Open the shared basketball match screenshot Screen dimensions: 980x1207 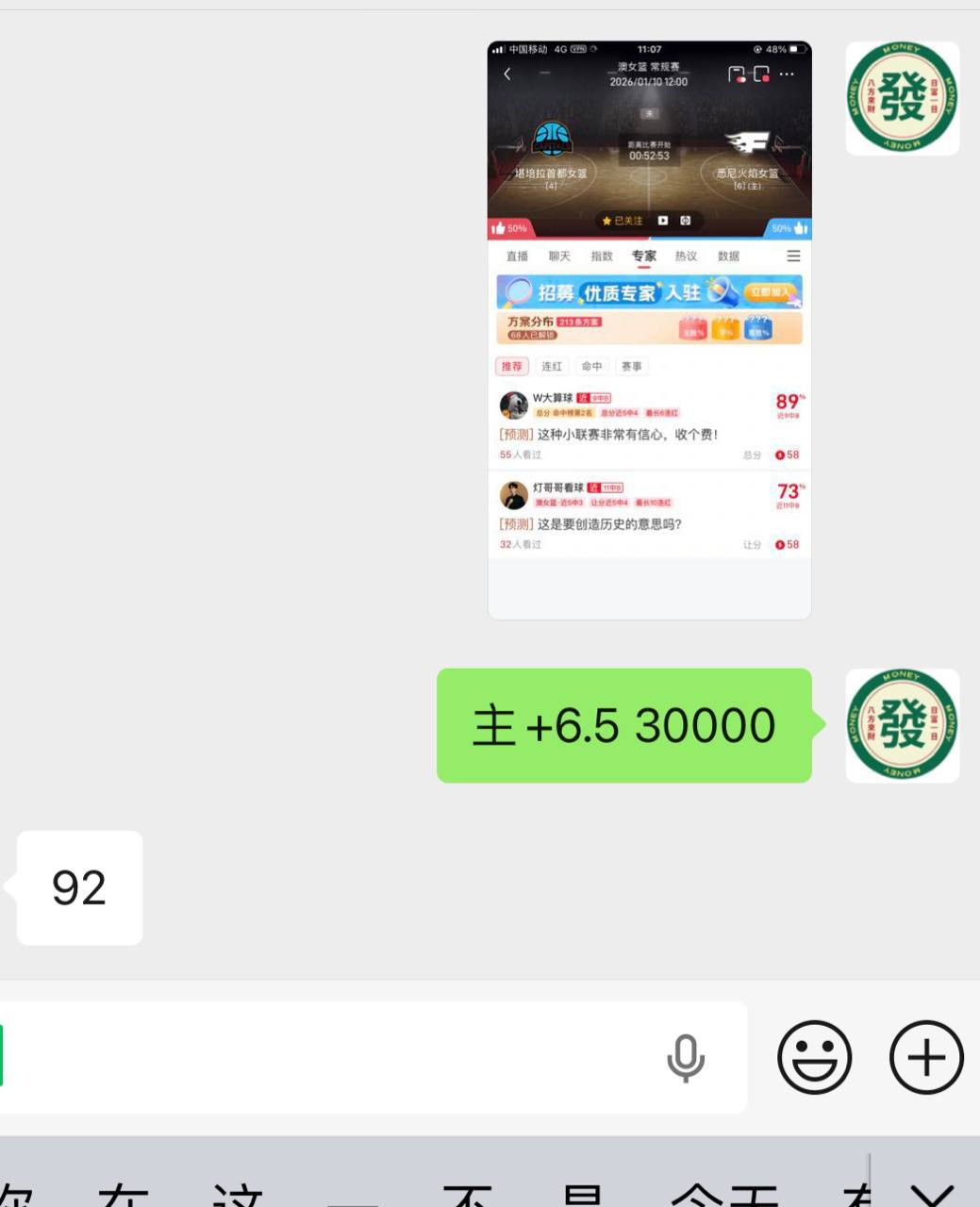pos(649,330)
